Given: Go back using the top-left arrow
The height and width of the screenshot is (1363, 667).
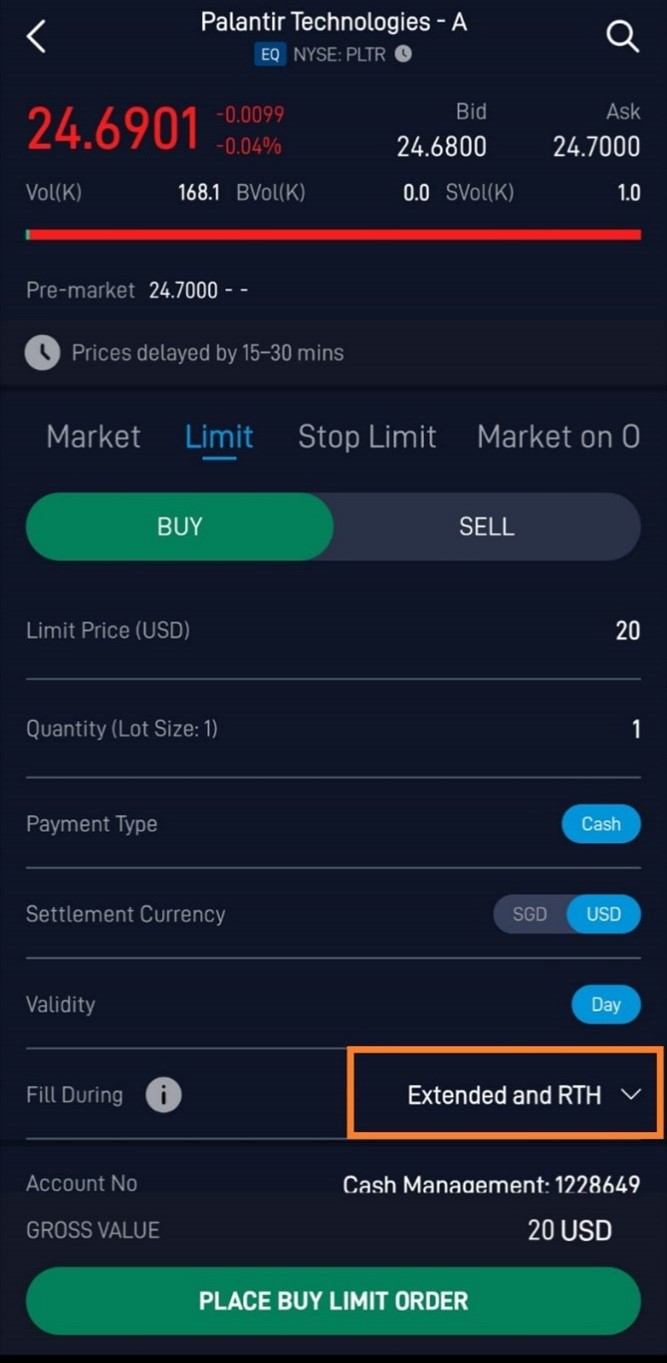Looking at the screenshot, I should [x=37, y=37].
